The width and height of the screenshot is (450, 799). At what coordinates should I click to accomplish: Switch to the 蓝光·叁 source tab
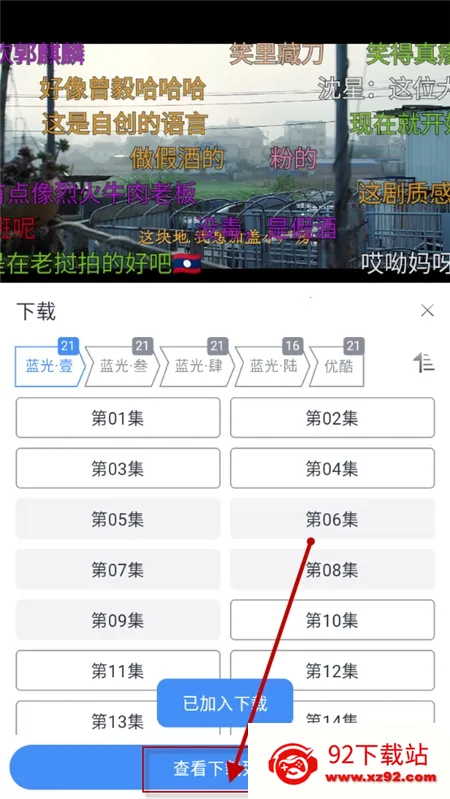pyautogui.click(x=122, y=366)
